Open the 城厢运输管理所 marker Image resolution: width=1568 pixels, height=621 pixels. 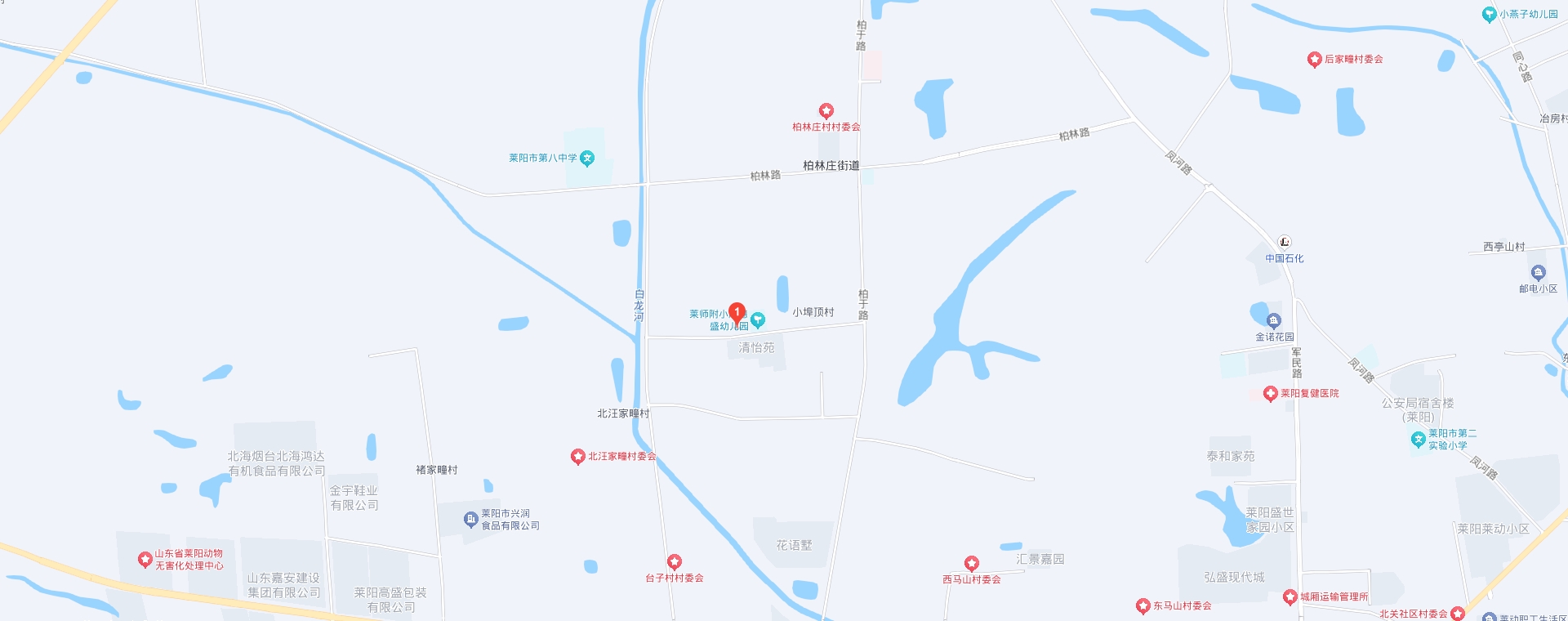point(1290,597)
